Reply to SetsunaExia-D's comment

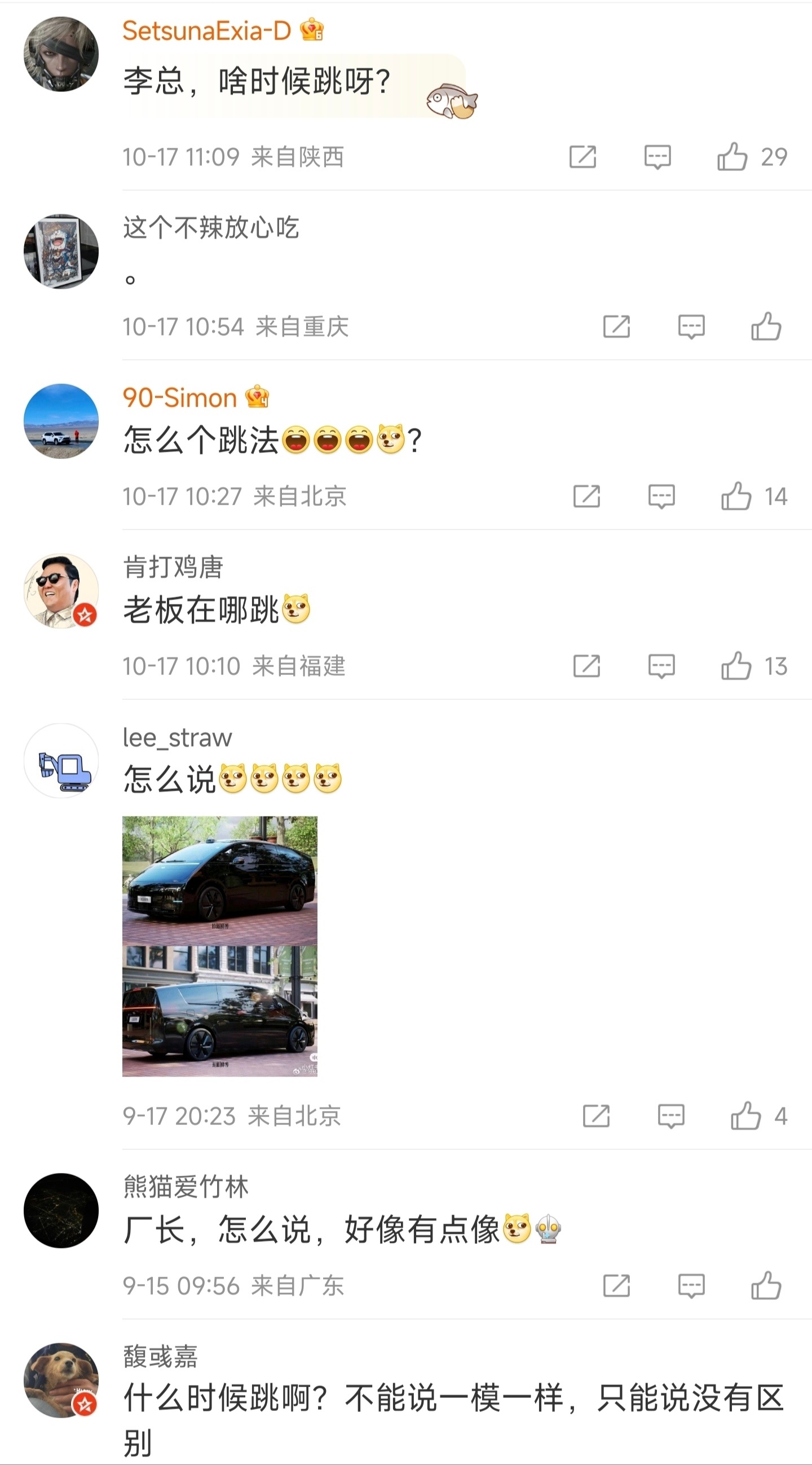pos(657,157)
